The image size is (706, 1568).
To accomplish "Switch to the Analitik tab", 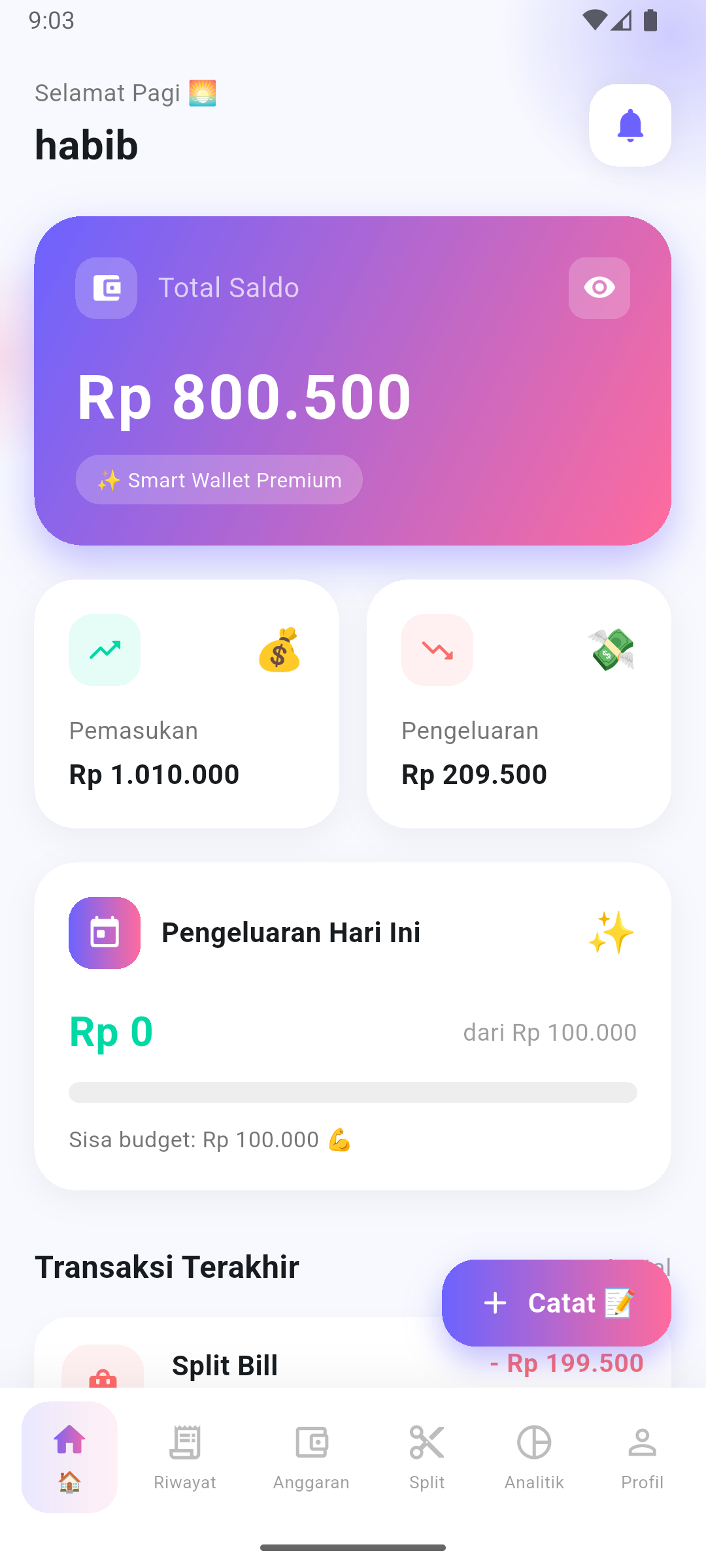I will tap(534, 1457).
